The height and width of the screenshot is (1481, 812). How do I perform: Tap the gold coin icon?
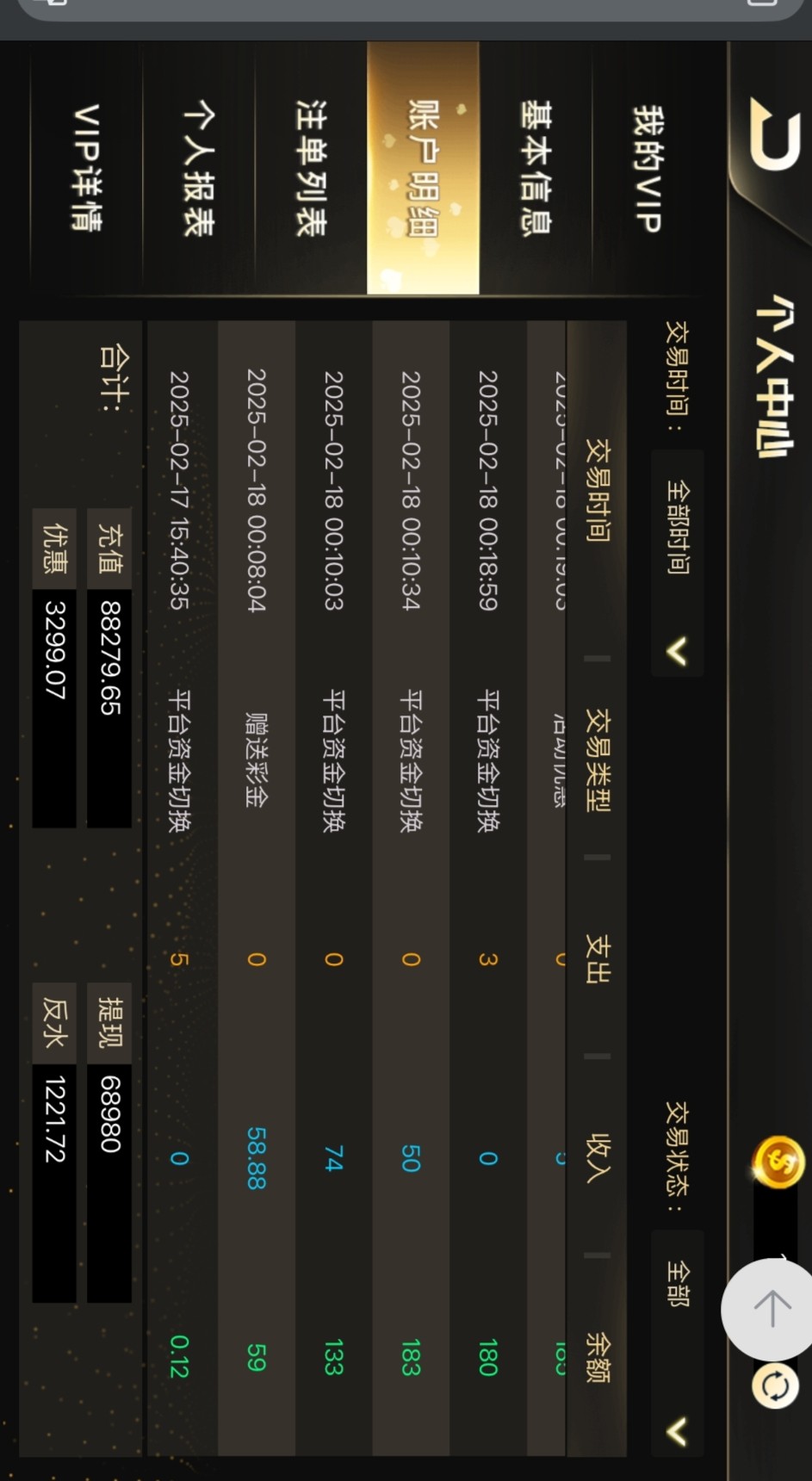(x=779, y=1162)
